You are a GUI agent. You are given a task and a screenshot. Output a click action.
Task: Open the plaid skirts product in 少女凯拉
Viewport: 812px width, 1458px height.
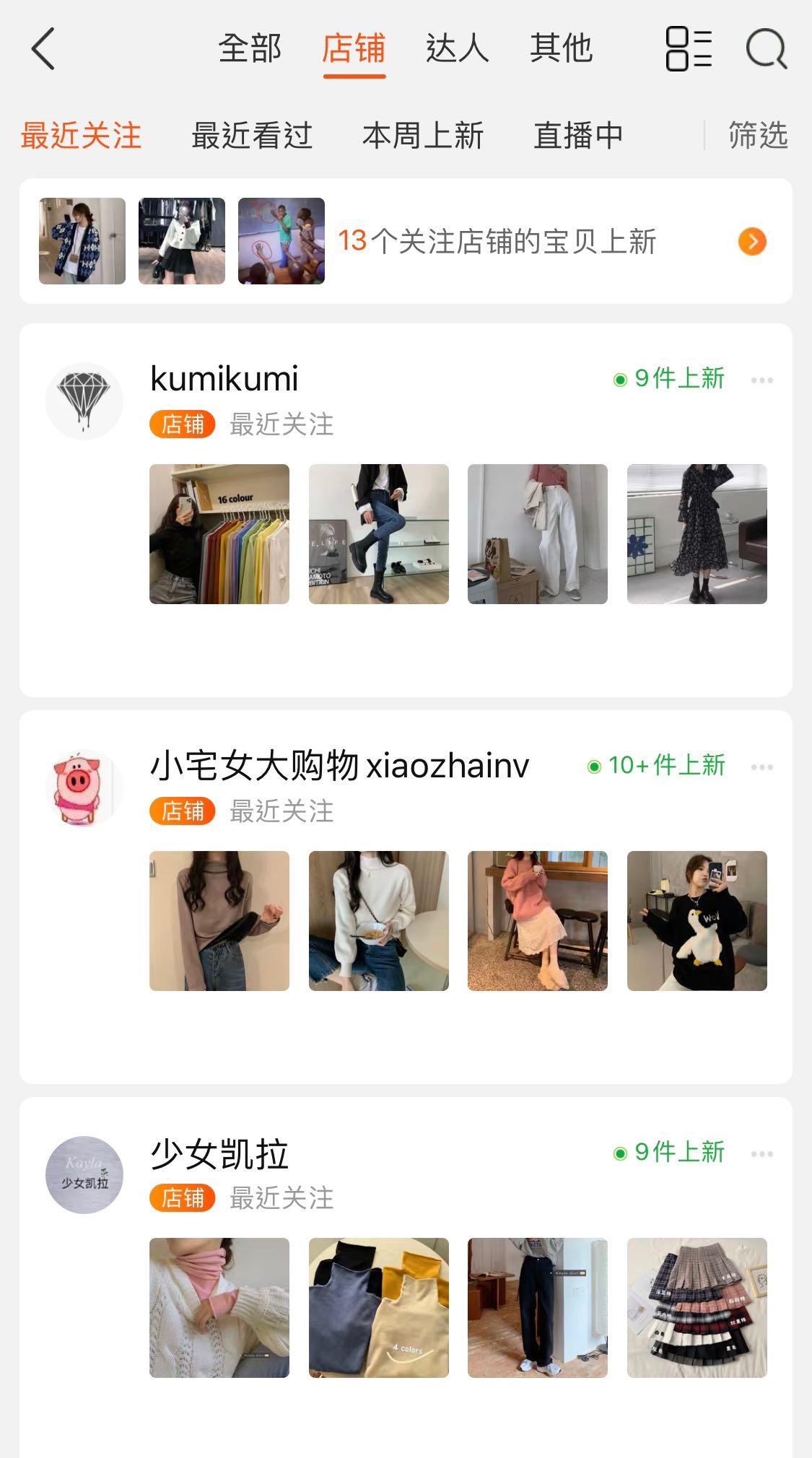pyautogui.click(x=697, y=1308)
